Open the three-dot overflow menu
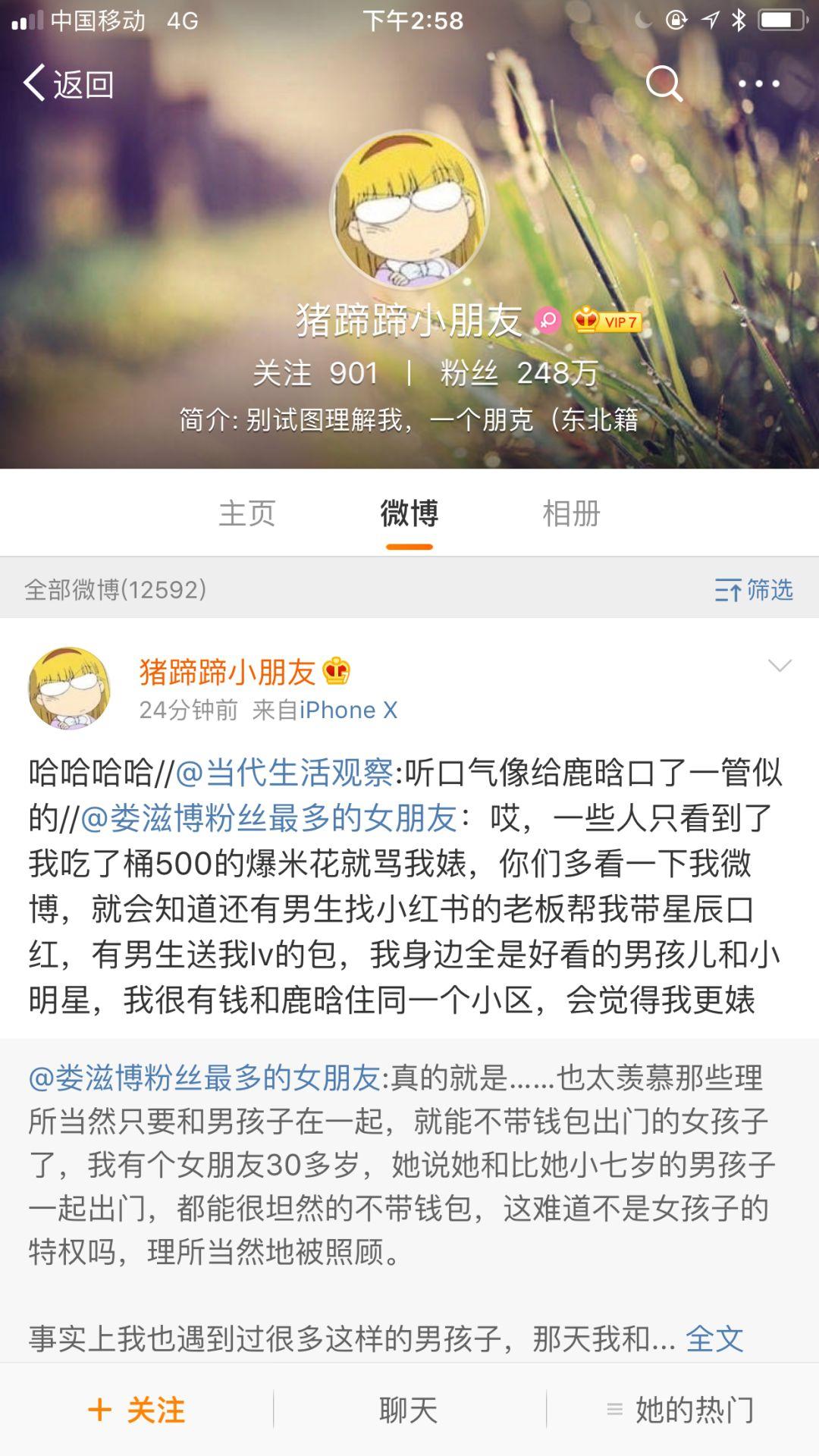819x1456 pixels. click(759, 83)
